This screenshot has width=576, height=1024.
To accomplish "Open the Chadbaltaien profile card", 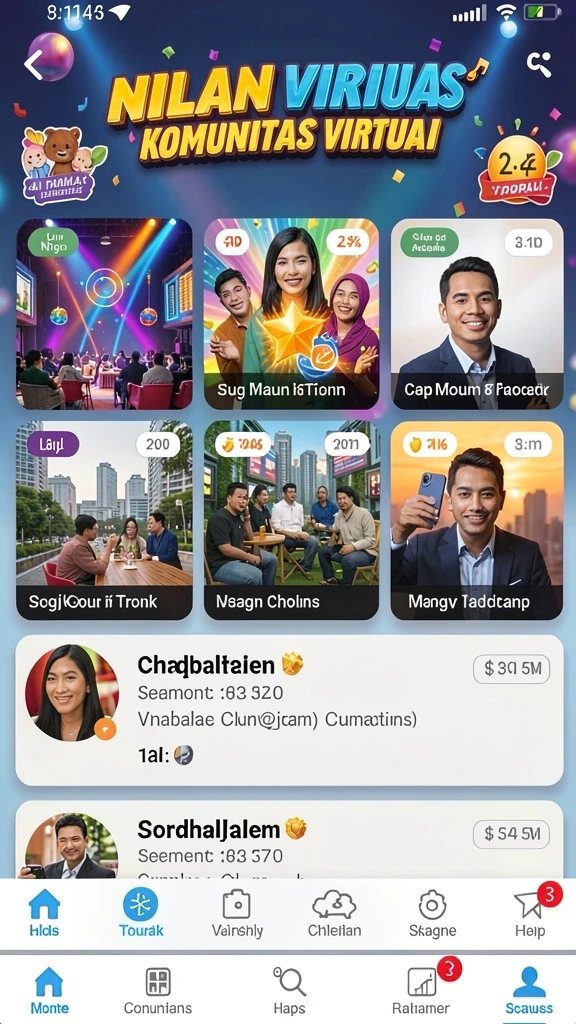I will pyautogui.click(x=289, y=710).
